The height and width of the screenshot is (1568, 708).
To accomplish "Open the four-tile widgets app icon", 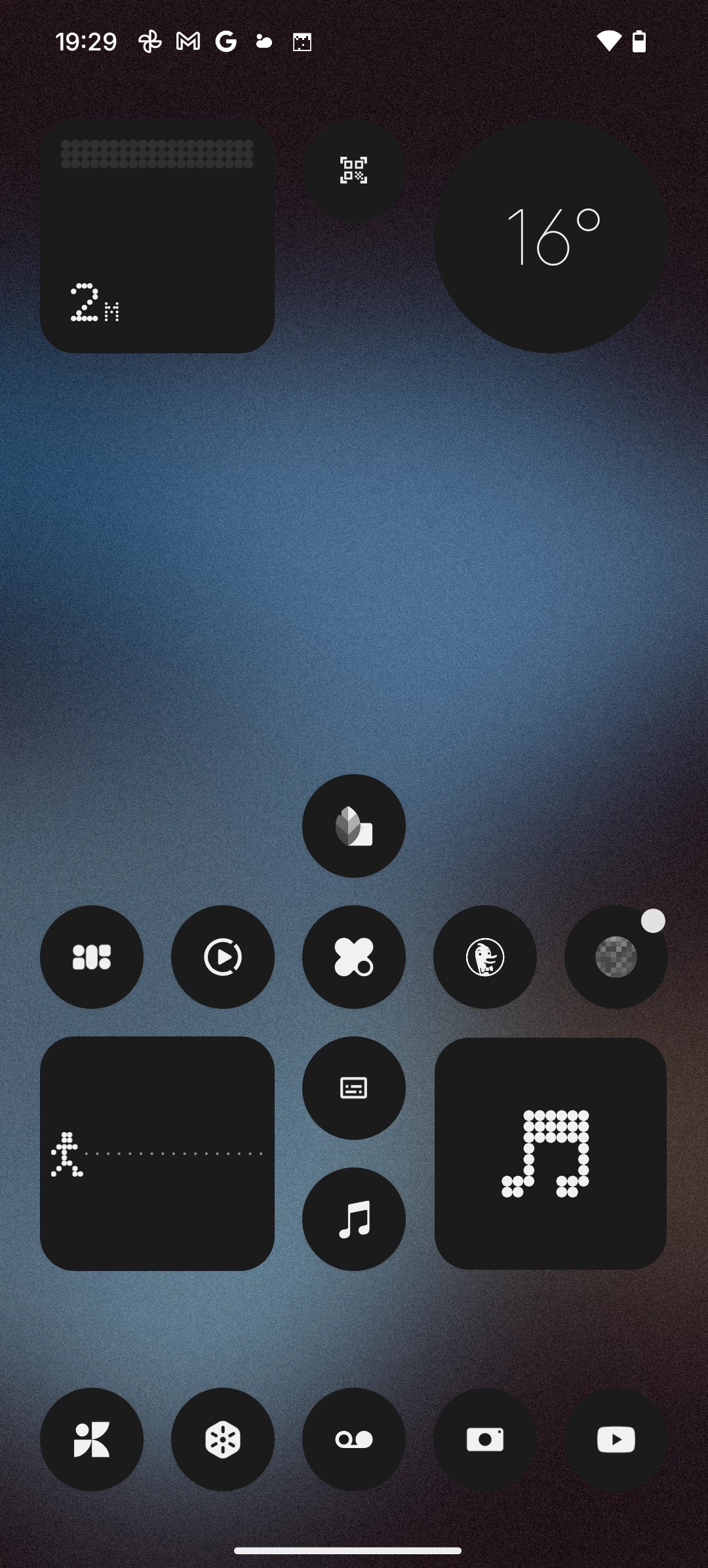I will (x=92, y=957).
